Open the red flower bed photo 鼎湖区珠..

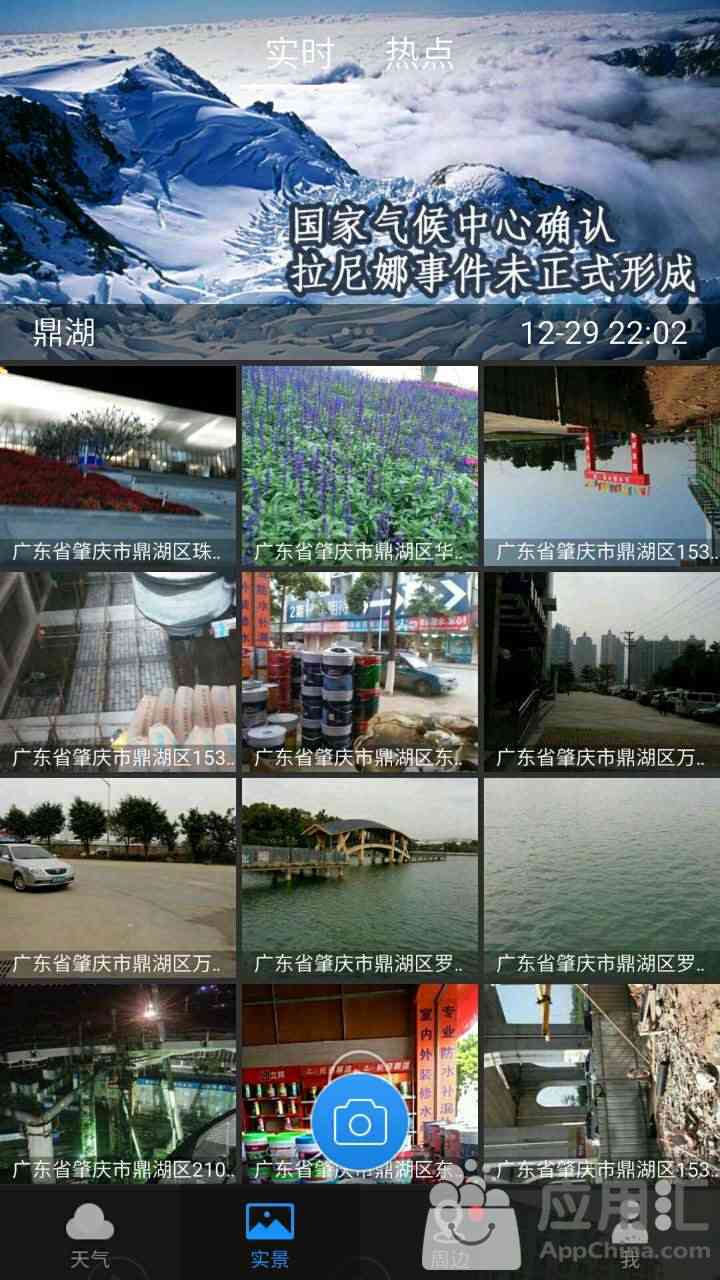118,466
